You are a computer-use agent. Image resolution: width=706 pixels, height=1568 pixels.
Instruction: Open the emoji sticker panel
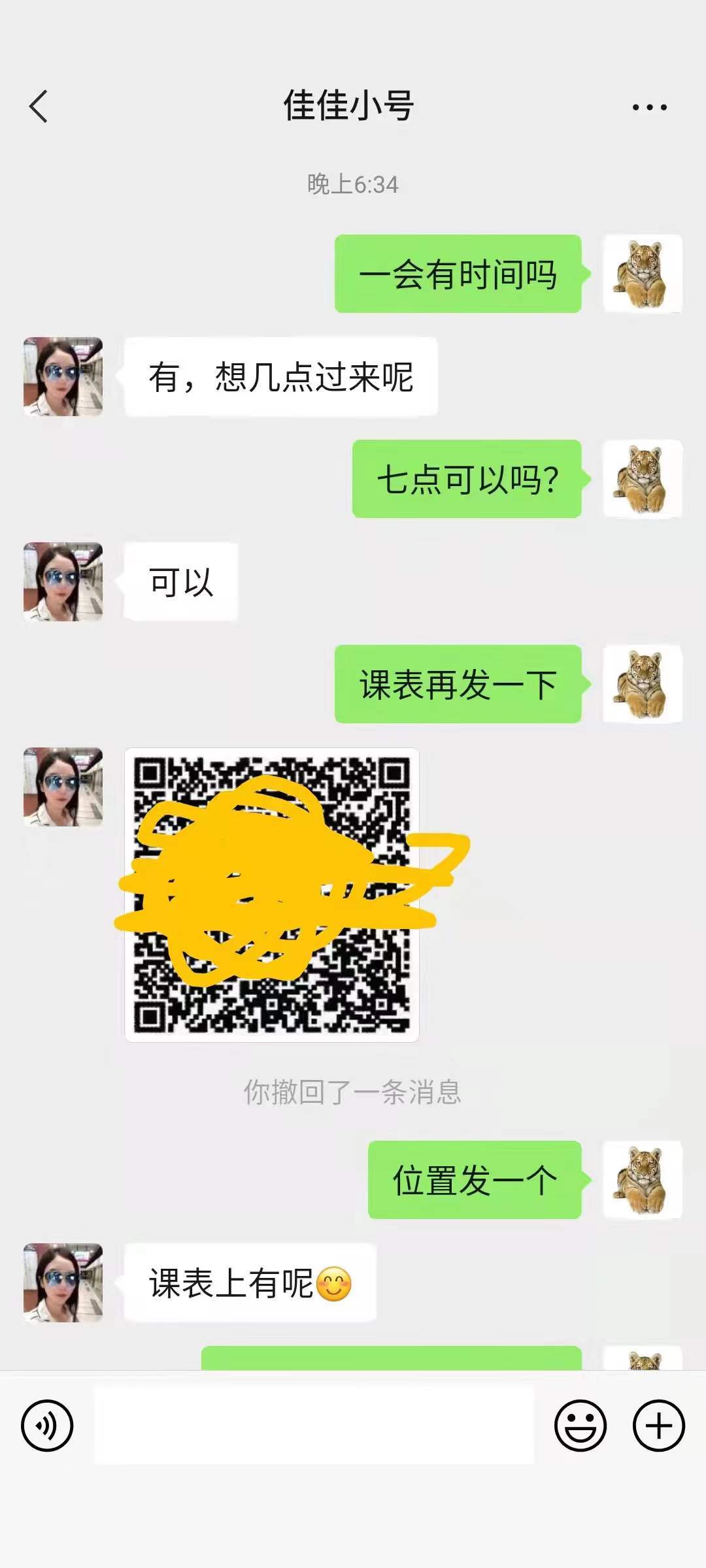click(x=580, y=1426)
